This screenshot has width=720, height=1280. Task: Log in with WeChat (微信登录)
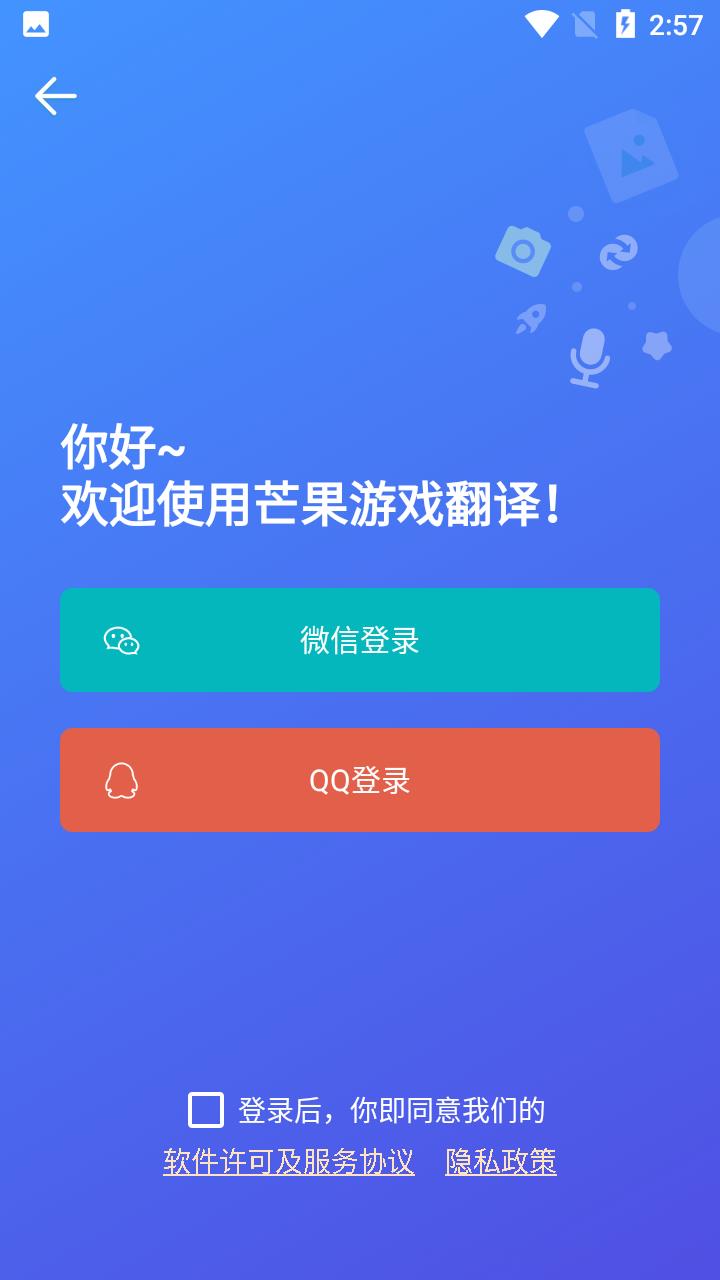tap(360, 640)
